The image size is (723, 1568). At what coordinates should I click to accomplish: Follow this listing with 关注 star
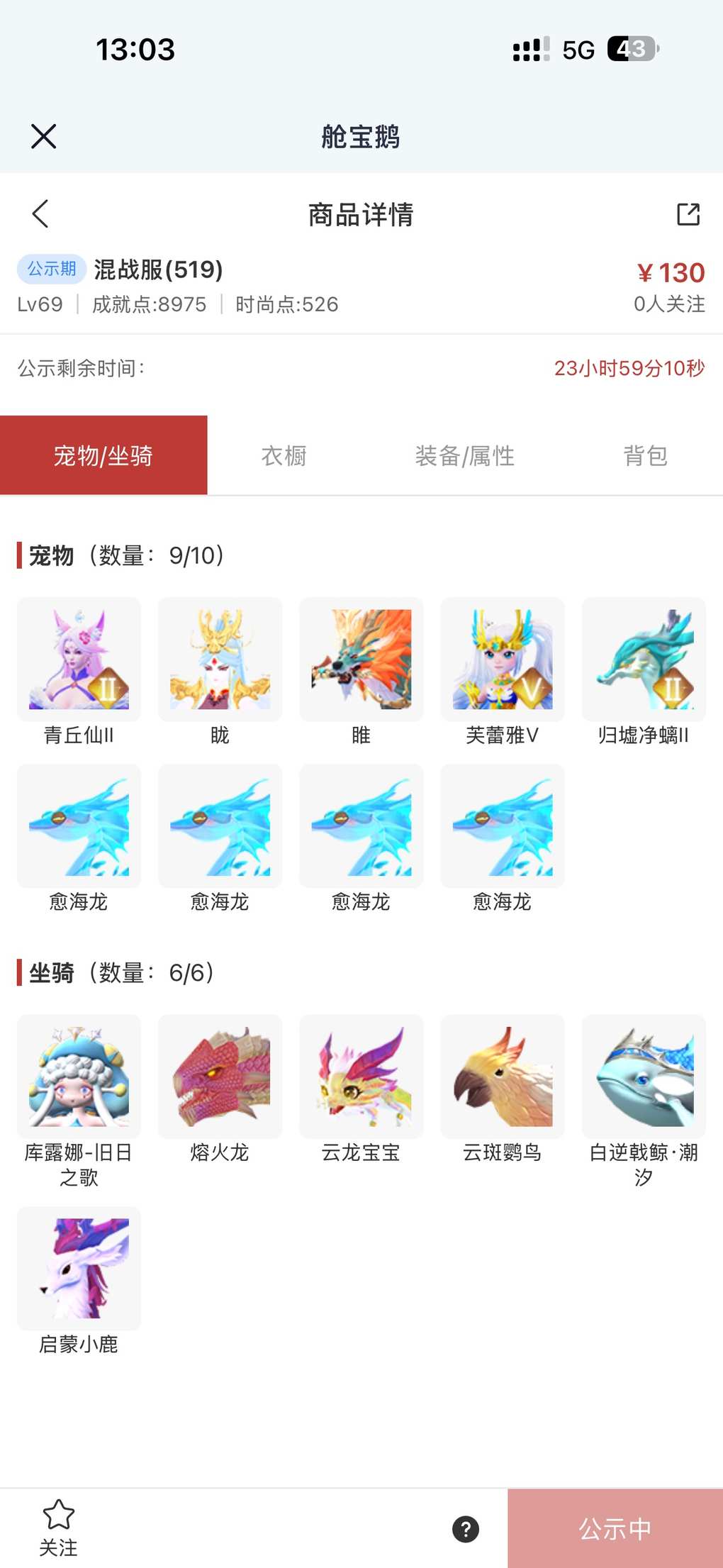(58, 1527)
